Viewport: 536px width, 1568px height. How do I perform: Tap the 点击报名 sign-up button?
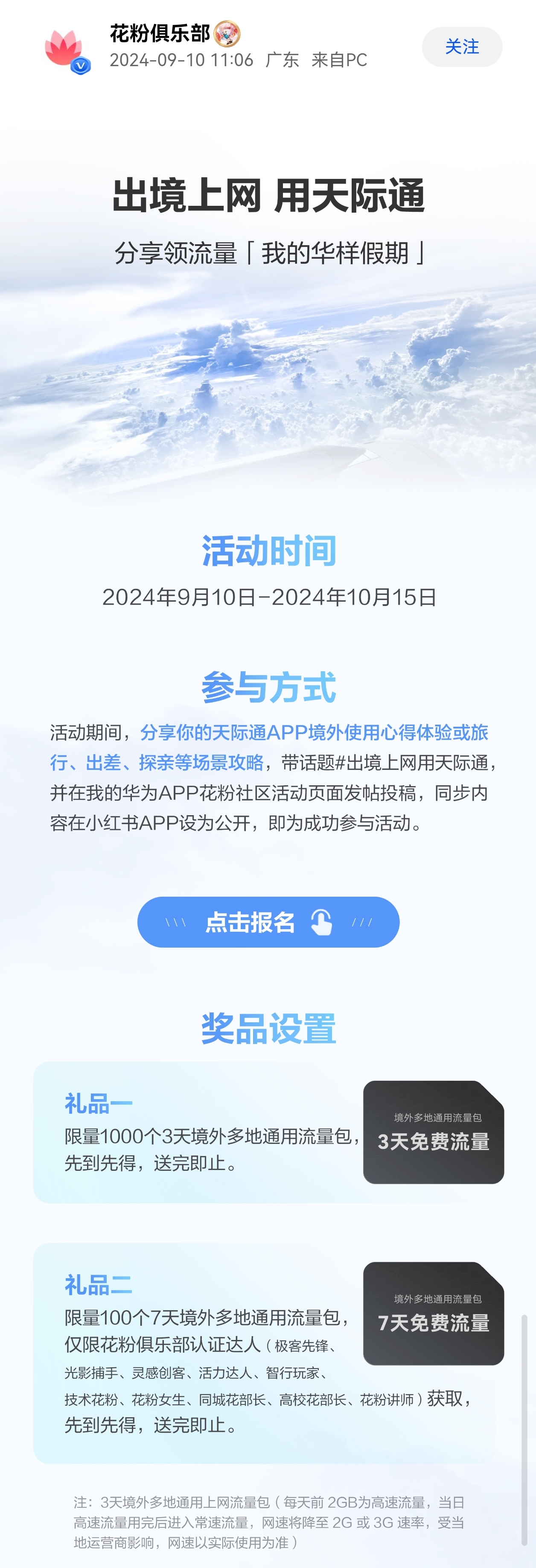[x=268, y=921]
